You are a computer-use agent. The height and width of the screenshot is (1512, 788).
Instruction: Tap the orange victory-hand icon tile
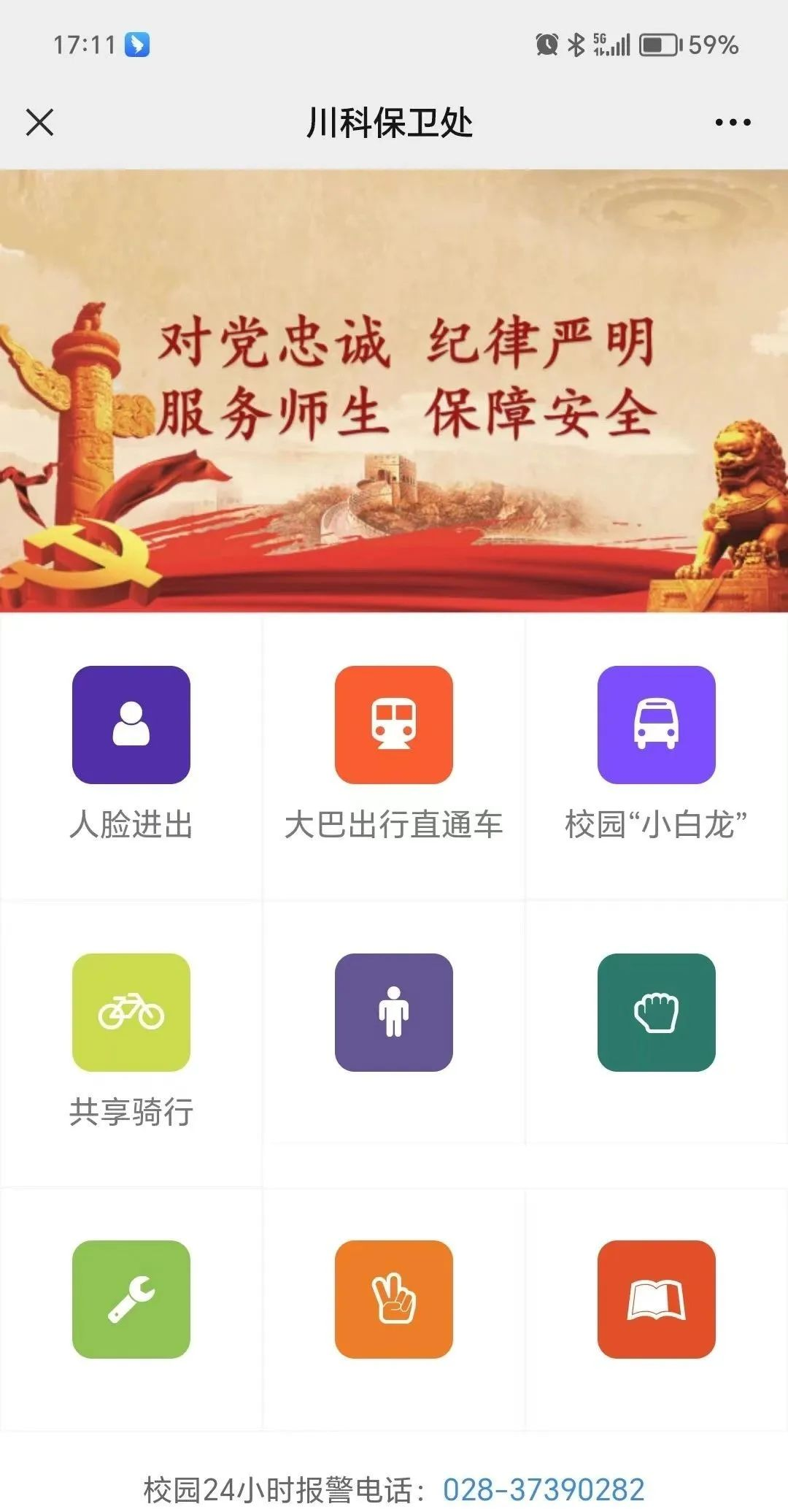tap(394, 1300)
